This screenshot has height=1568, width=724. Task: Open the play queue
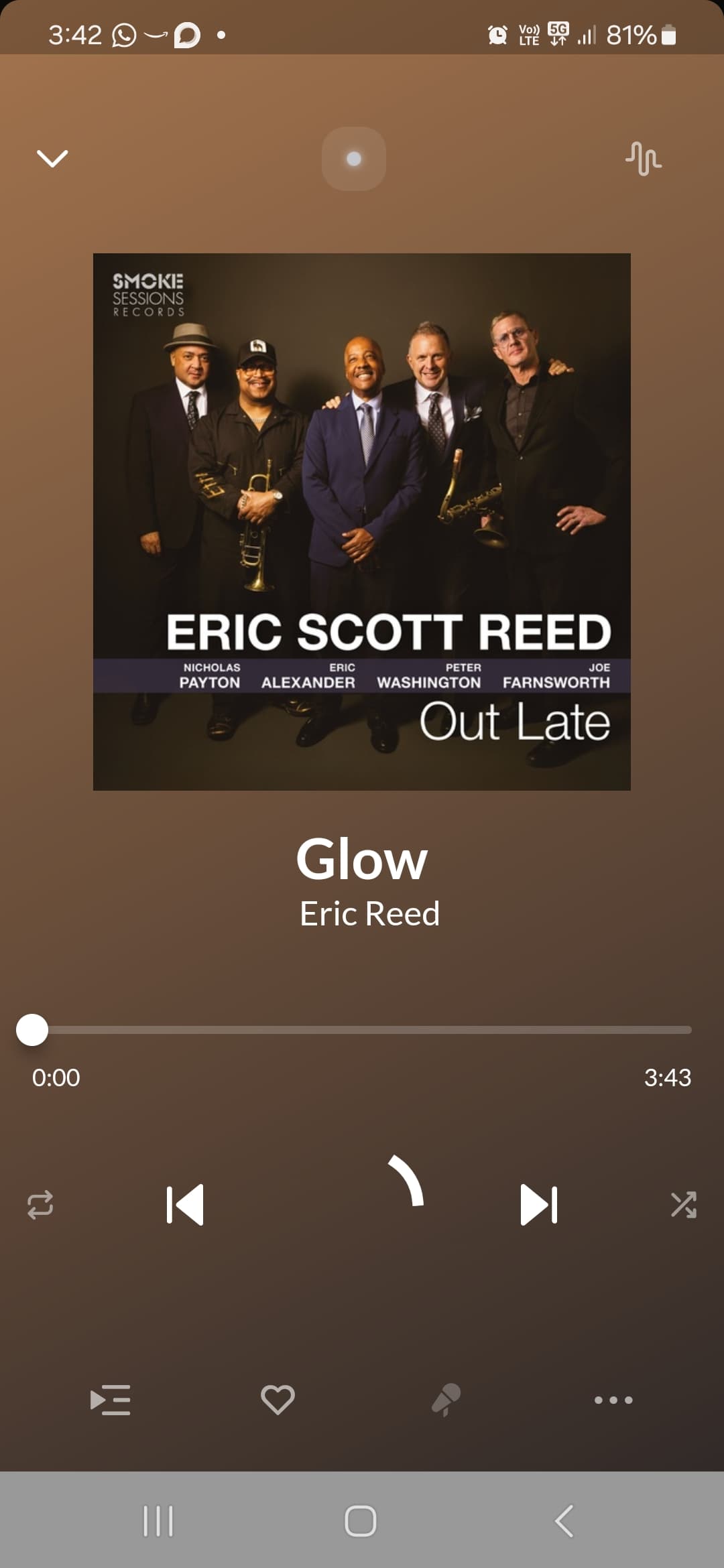111,1400
